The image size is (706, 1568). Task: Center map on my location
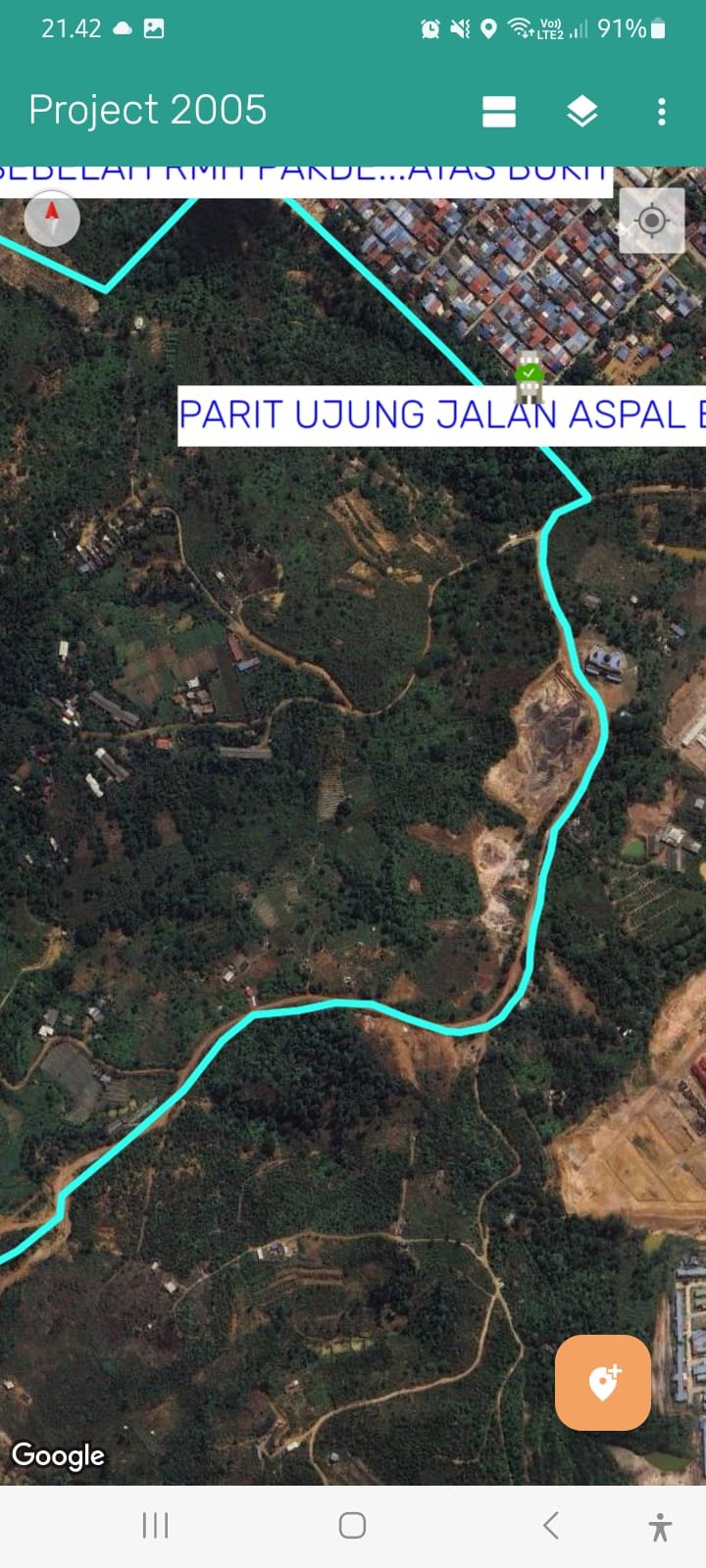tap(652, 221)
